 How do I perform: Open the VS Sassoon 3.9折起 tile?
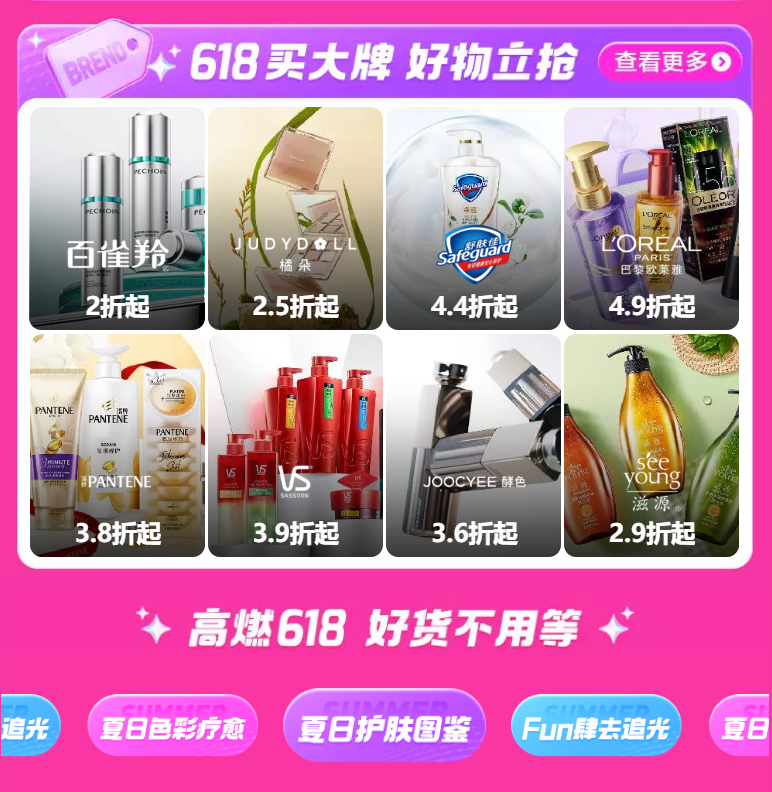pyautogui.click(x=295, y=445)
